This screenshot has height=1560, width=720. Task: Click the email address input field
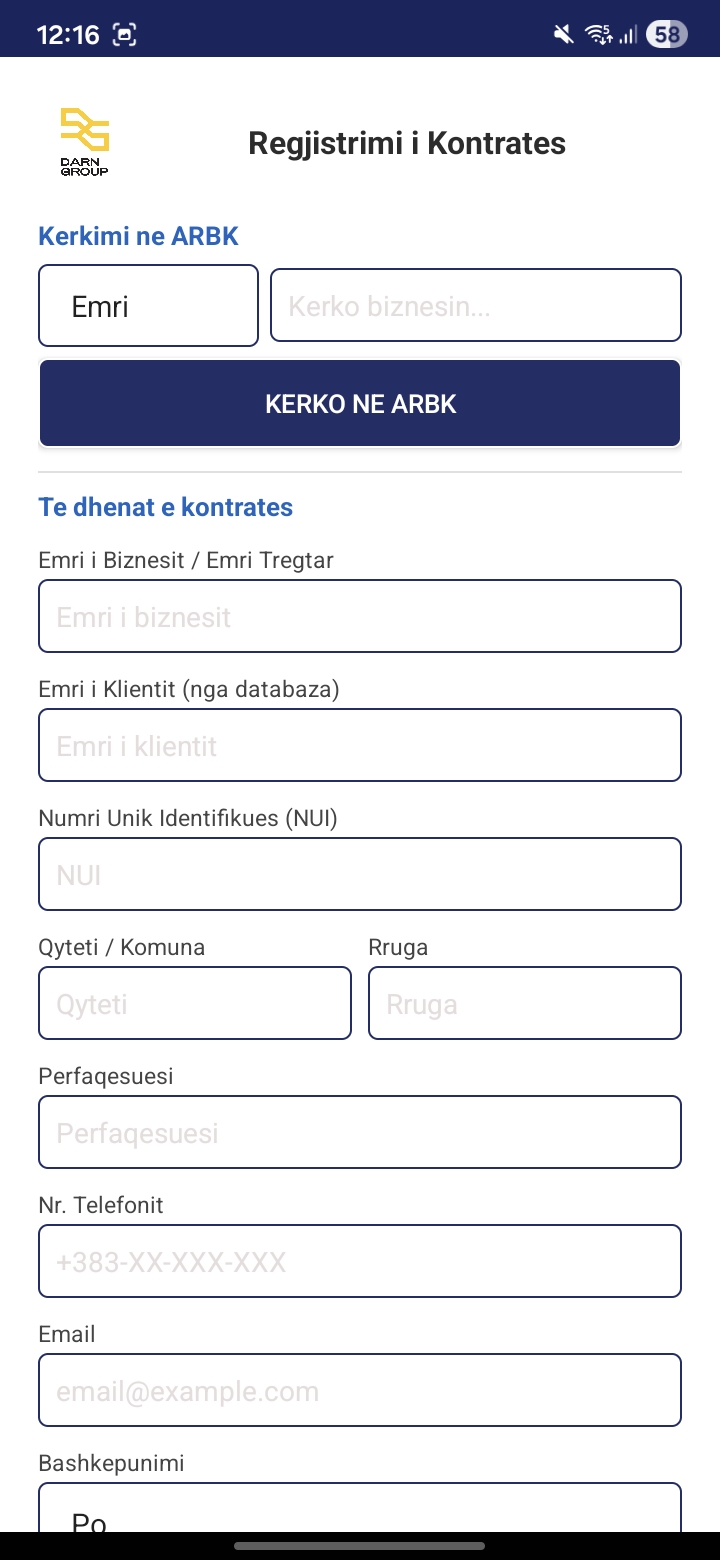pyautogui.click(x=360, y=1389)
